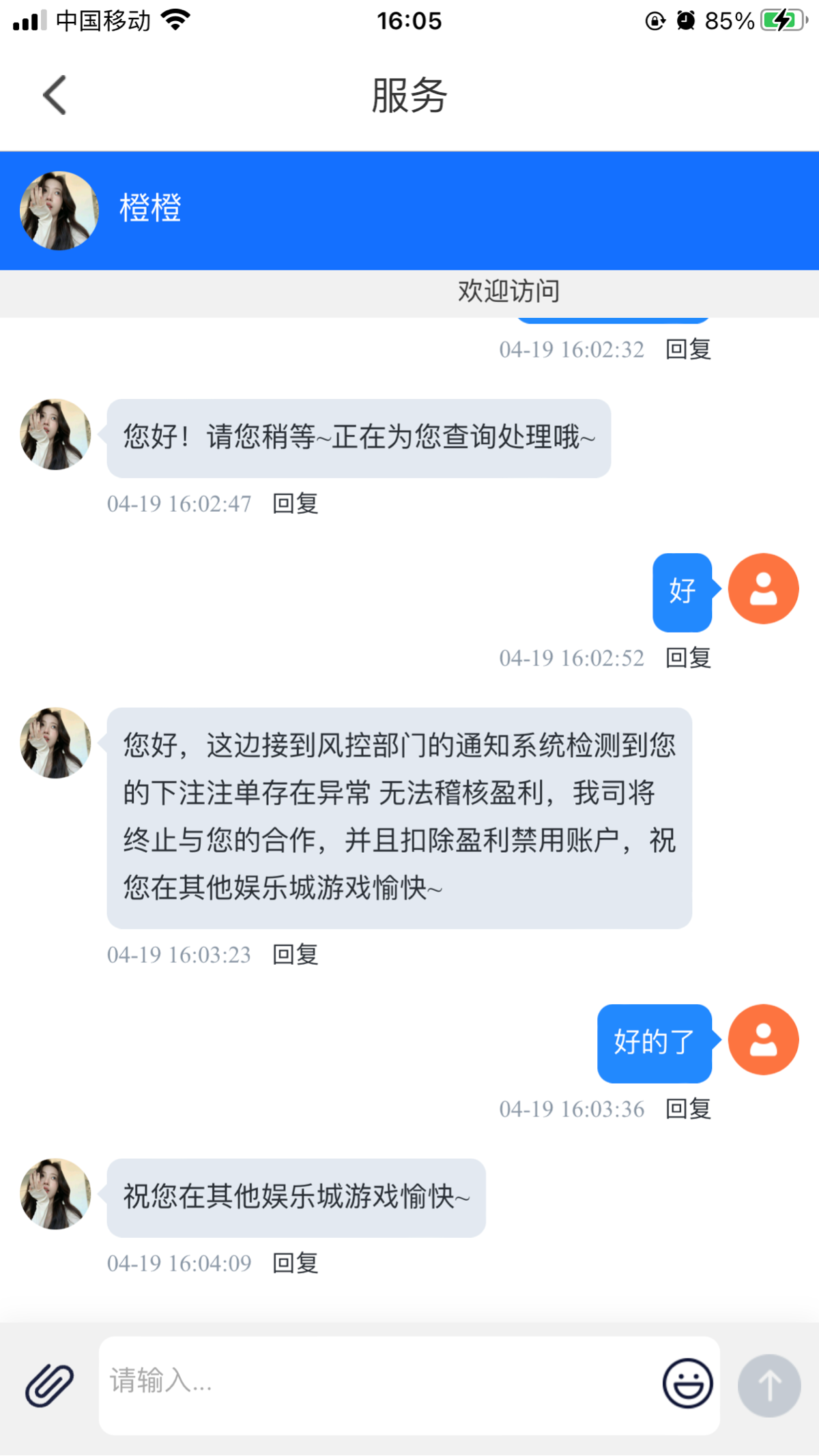Tap 回复 next to the 16:02:32 timestamp
The height and width of the screenshot is (1456, 819).
(x=688, y=349)
